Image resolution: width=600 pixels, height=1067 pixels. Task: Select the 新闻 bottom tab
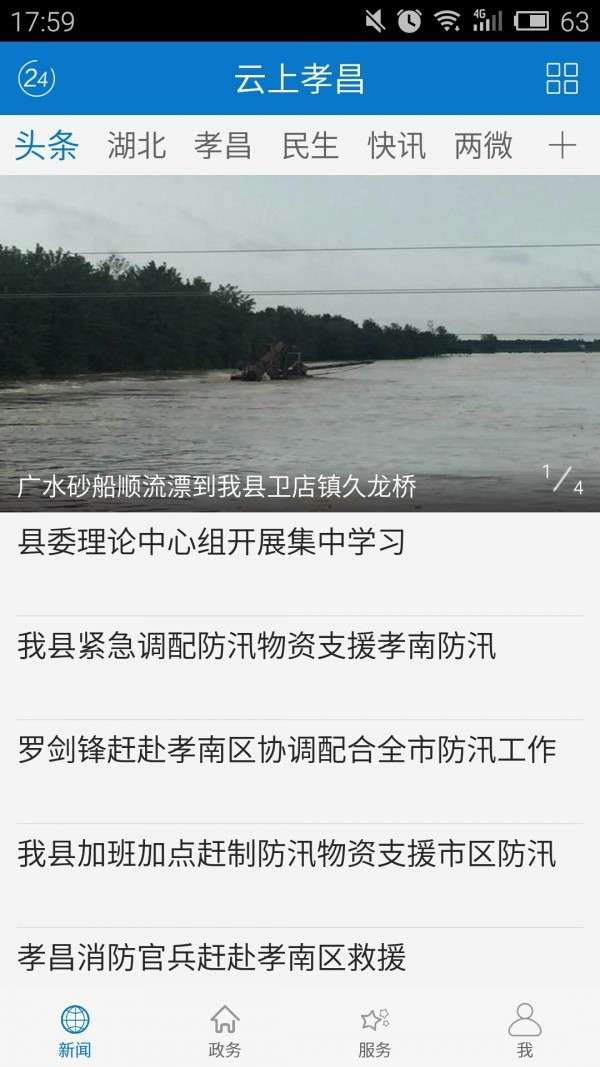[75, 1031]
